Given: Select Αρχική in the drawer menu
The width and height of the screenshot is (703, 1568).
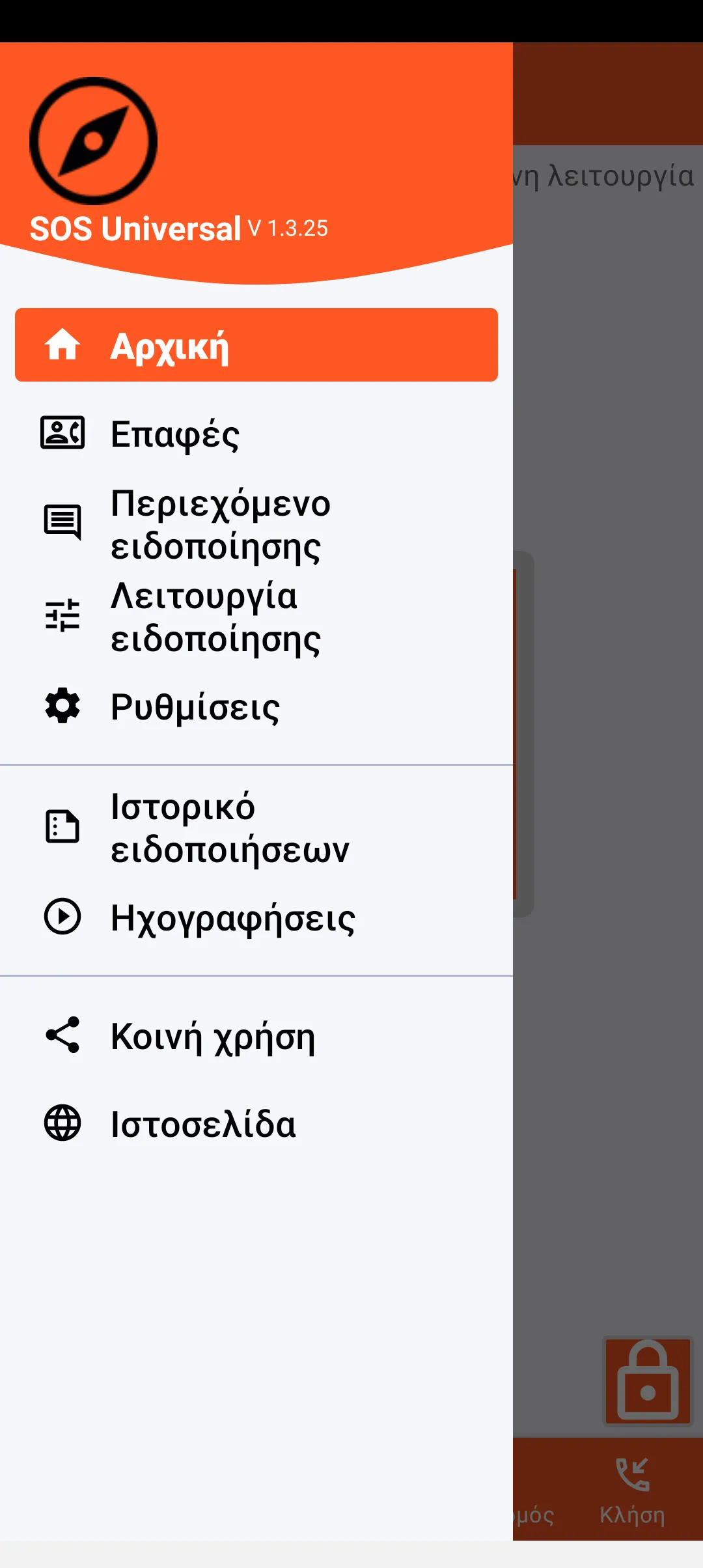Looking at the screenshot, I should [256, 345].
